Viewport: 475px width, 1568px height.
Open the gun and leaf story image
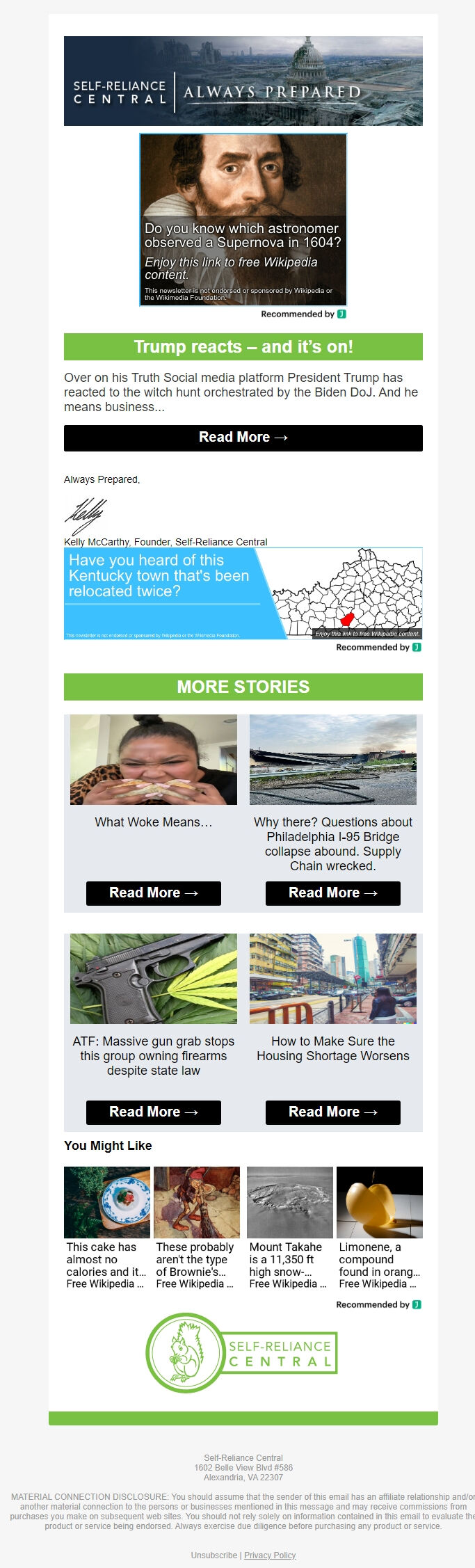coord(153,978)
